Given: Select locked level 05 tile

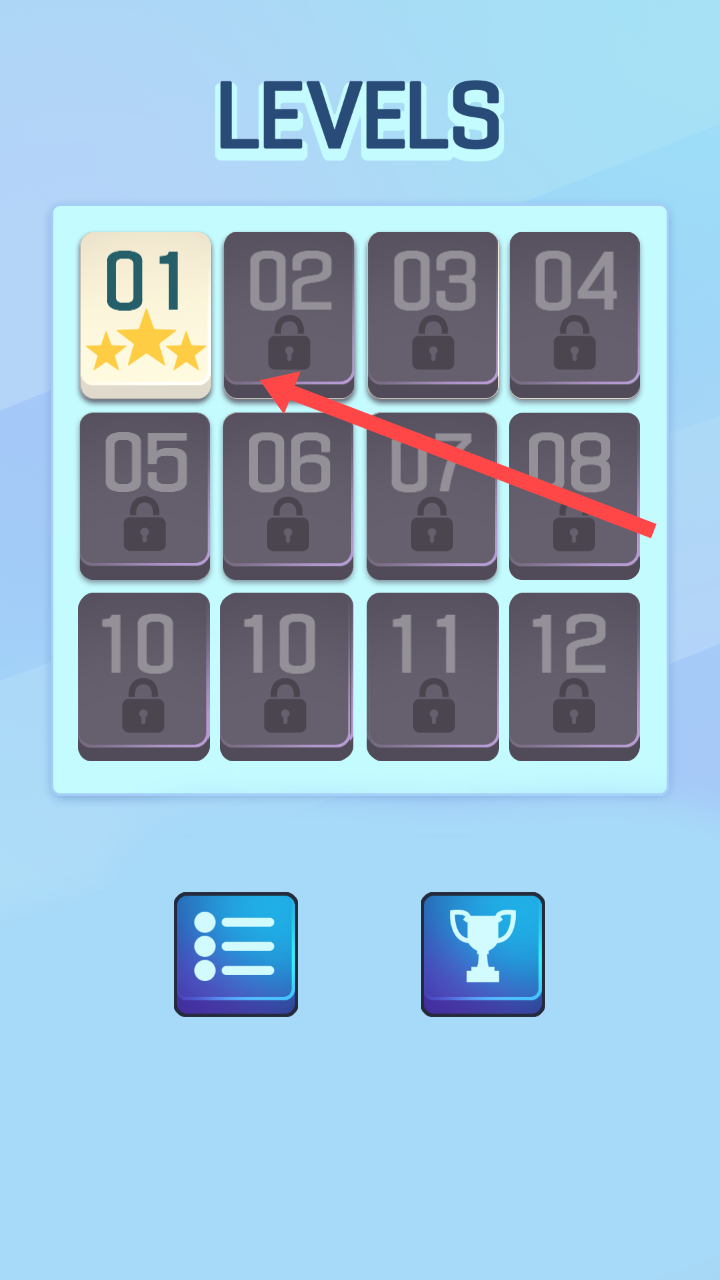Looking at the screenshot, I should point(145,493).
